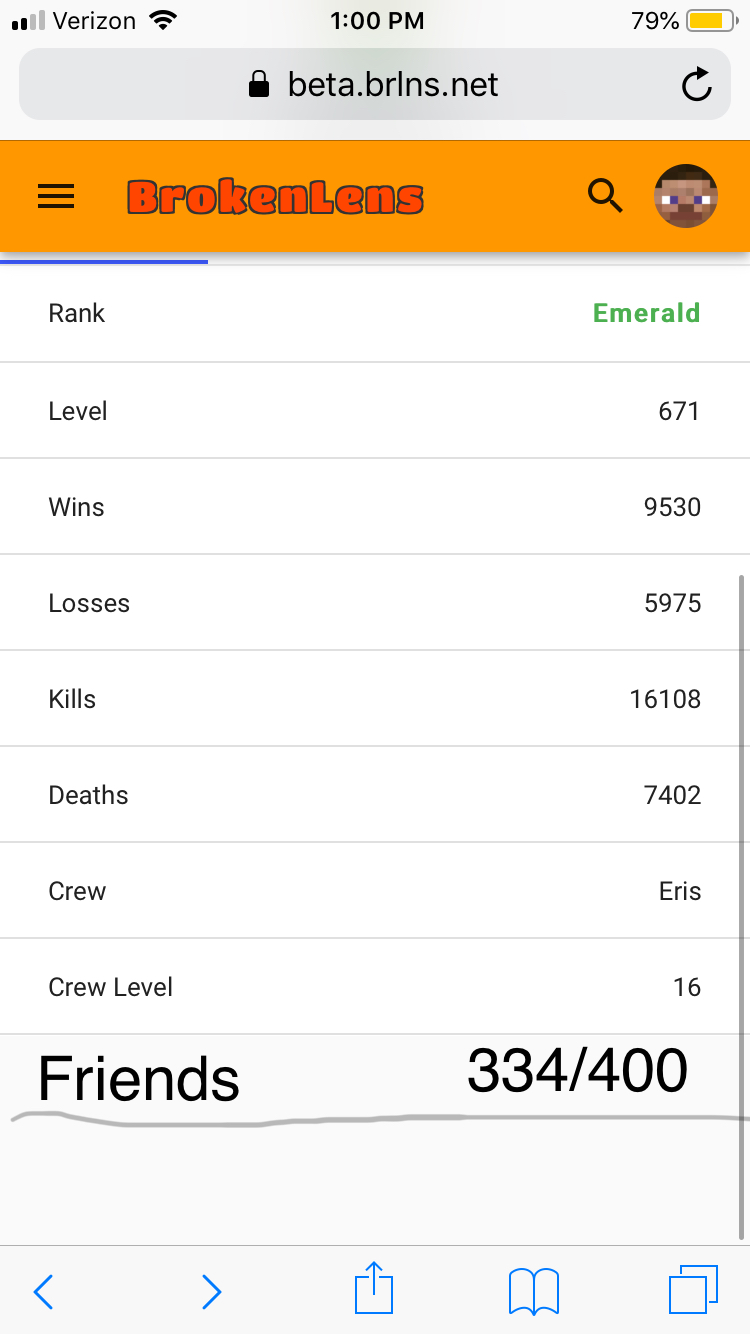Open the Safari share sheet
750x1334 pixels.
click(374, 1288)
